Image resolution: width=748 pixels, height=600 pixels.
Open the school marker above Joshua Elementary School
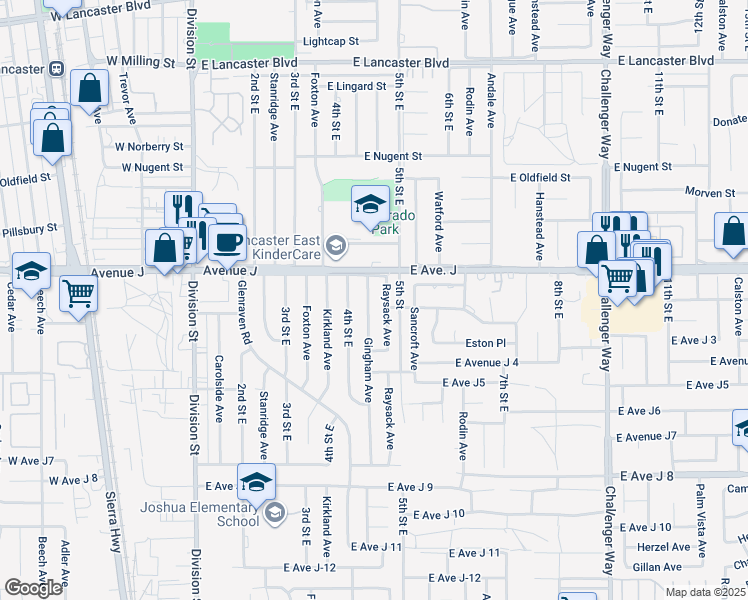pos(256,482)
